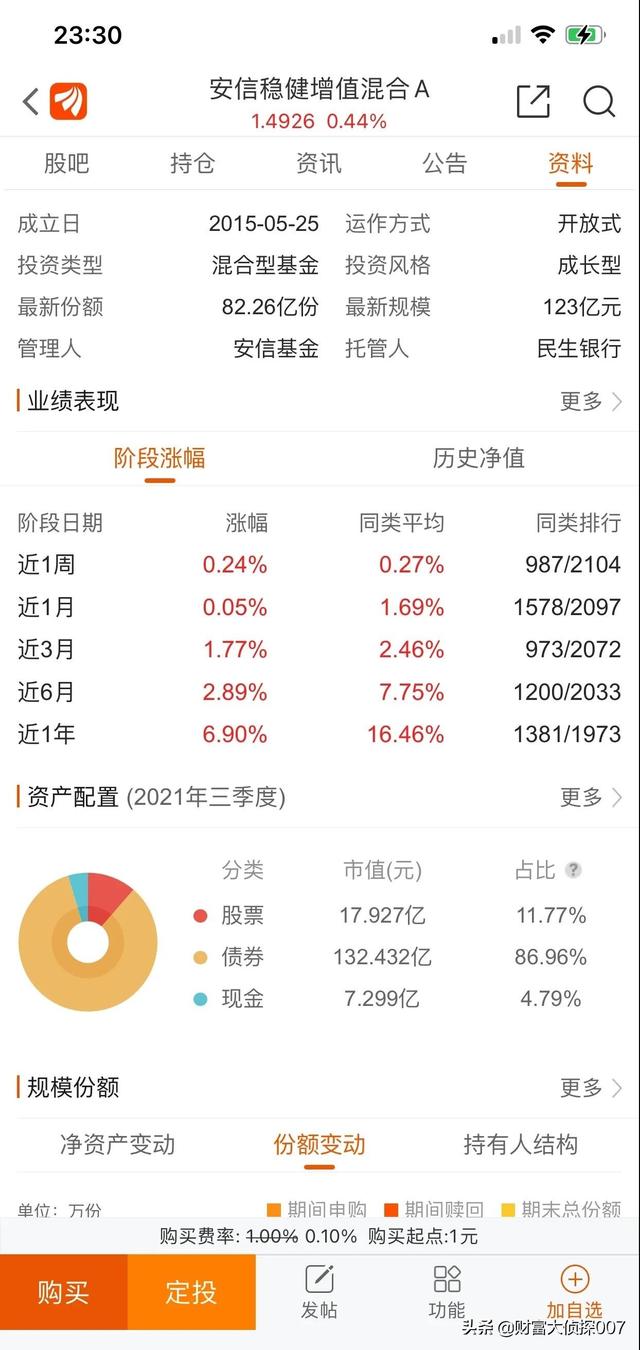640x1350 pixels.
Task: Select the 公告 tab
Action: coord(444,164)
